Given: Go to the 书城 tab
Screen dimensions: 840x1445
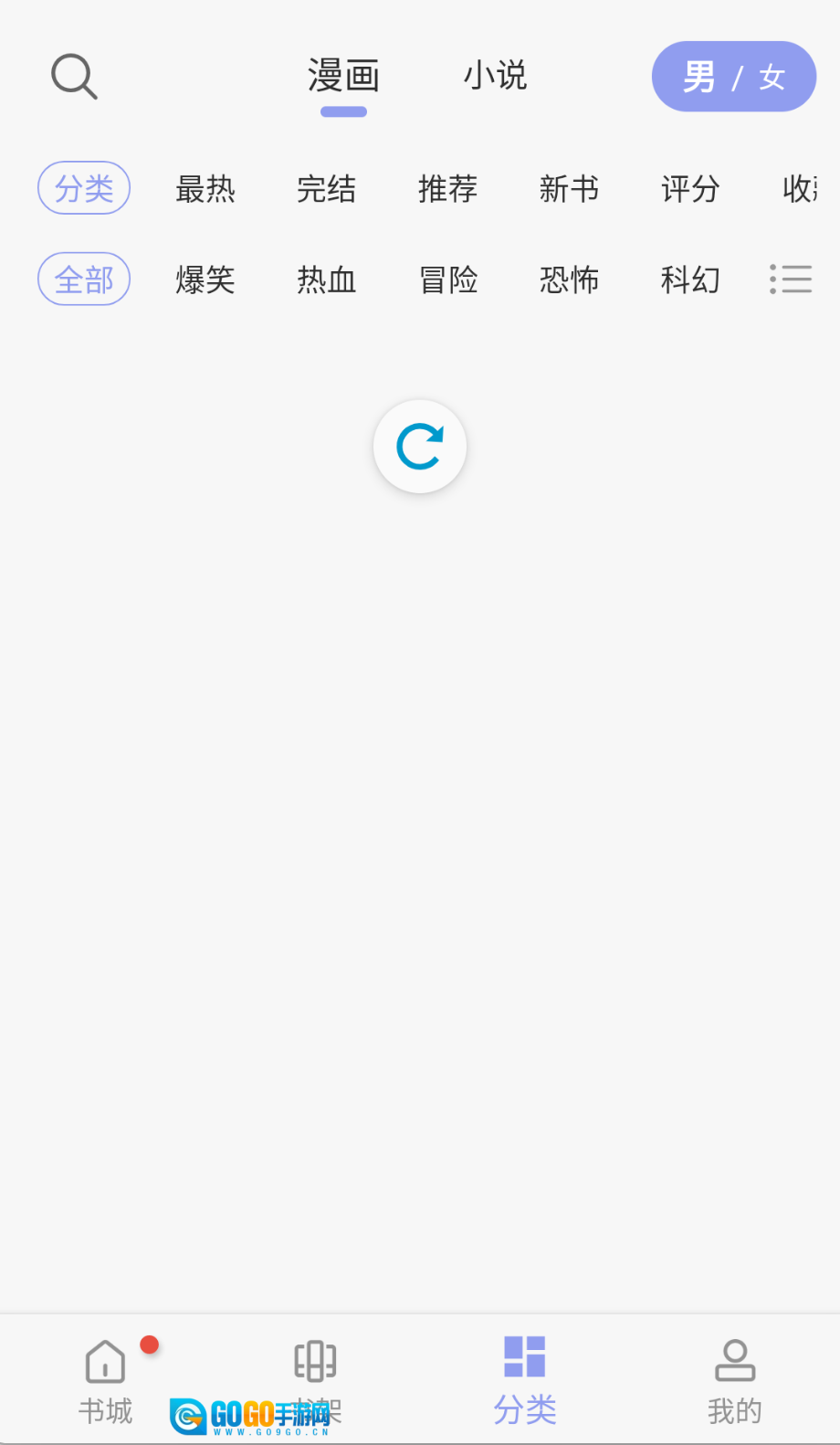Looking at the screenshot, I should coord(106,1381).
